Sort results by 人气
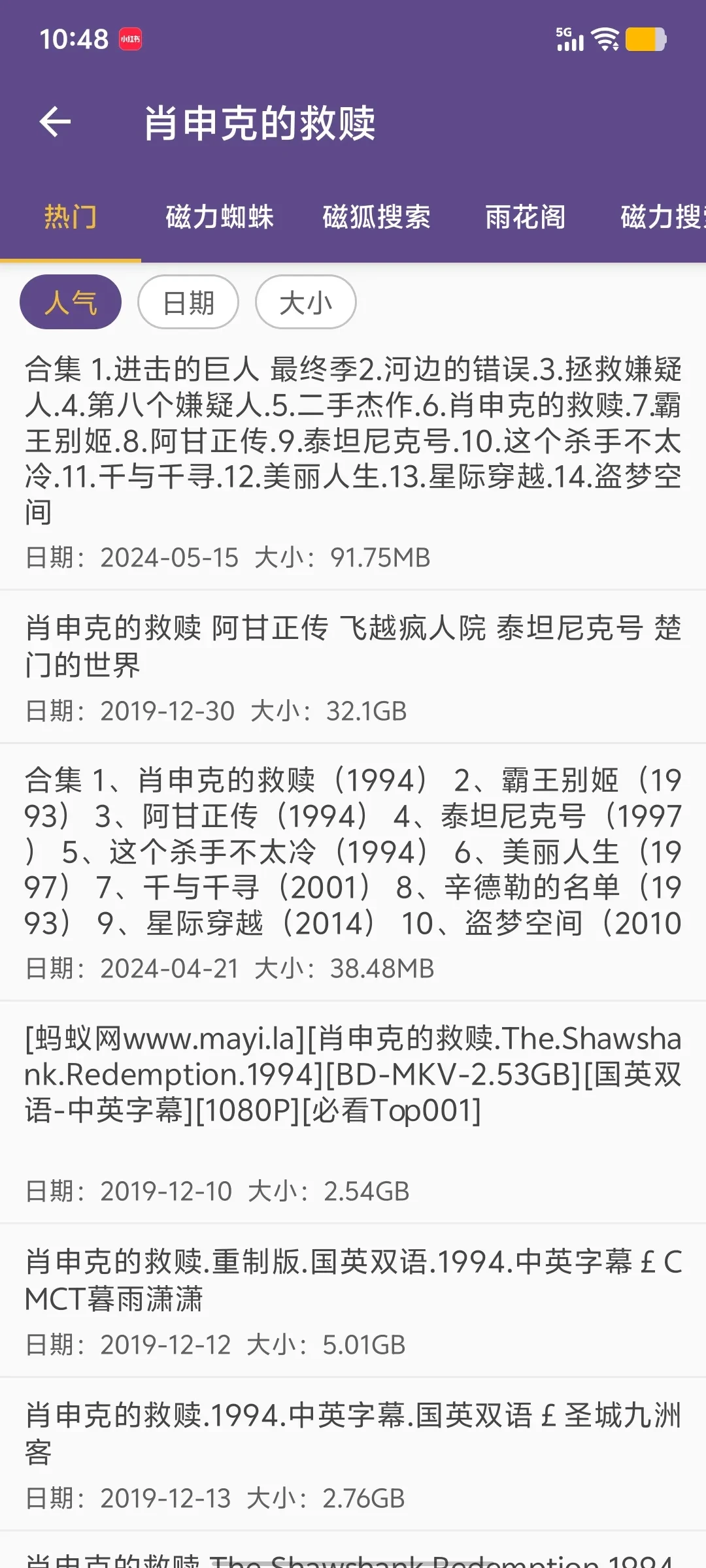 pyautogui.click(x=71, y=302)
